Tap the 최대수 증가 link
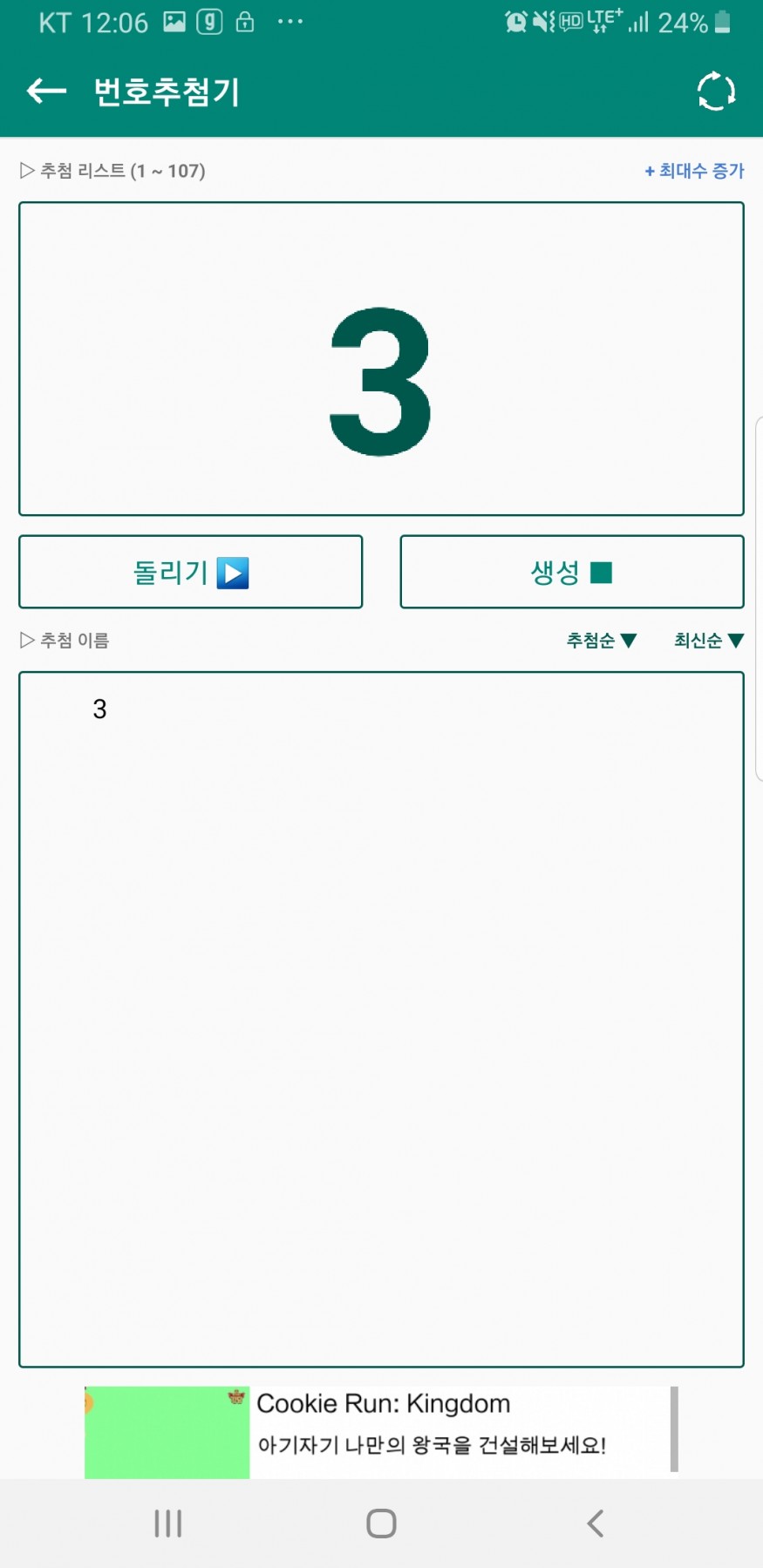Image resolution: width=763 pixels, height=1568 pixels. click(x=694, y=171)
